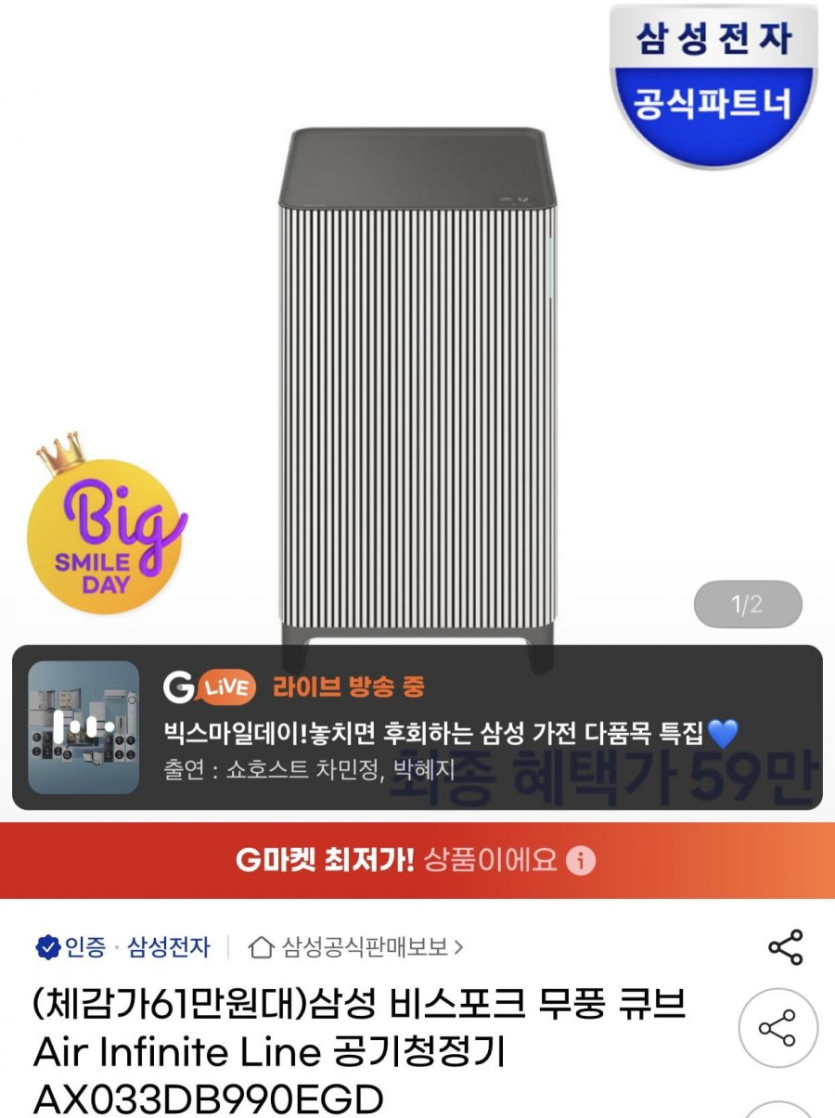Tap the share icon beside the store name
Screen dimensions: 835x1118
(x=785, y=947)
